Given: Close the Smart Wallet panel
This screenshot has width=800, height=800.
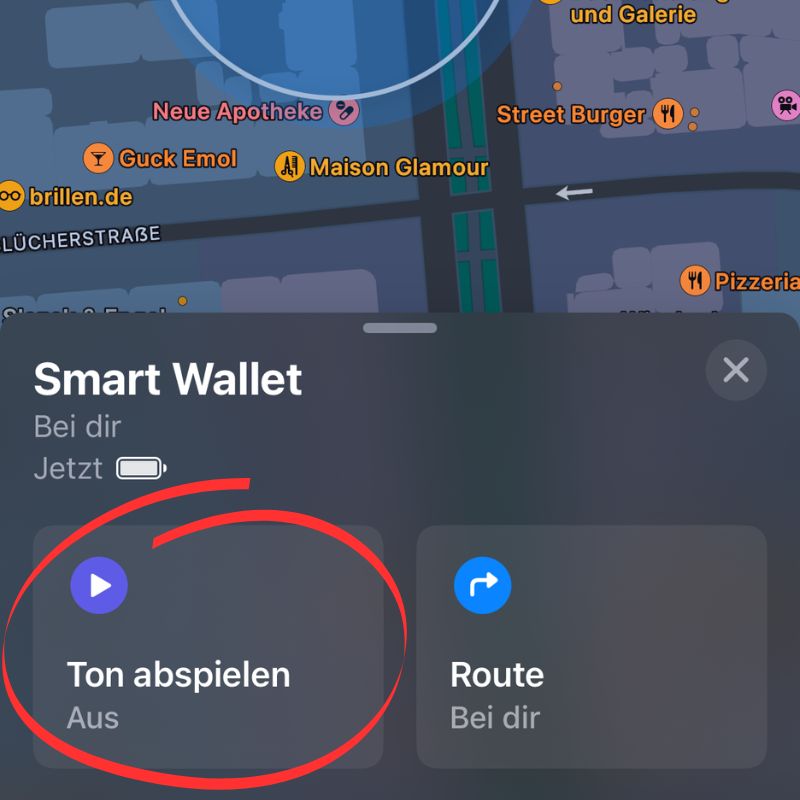Looking at the screenshot, I should click(x=736, y=371).
